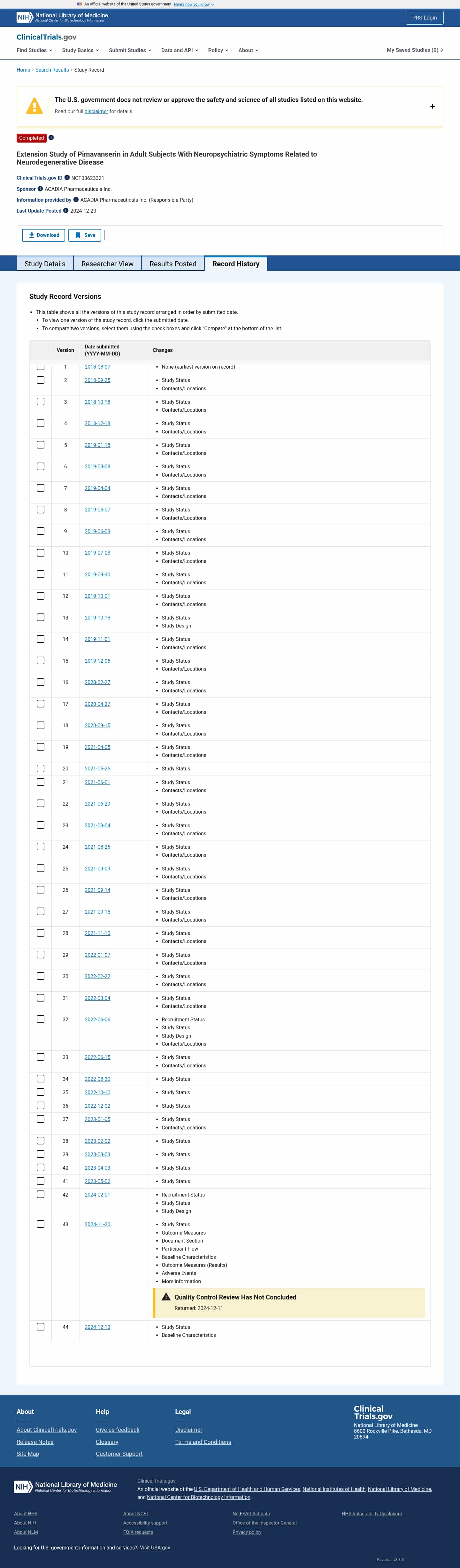Go to Search Results breadcrumb
This screenshot has height=1568, width=460.
coord(52,70)
